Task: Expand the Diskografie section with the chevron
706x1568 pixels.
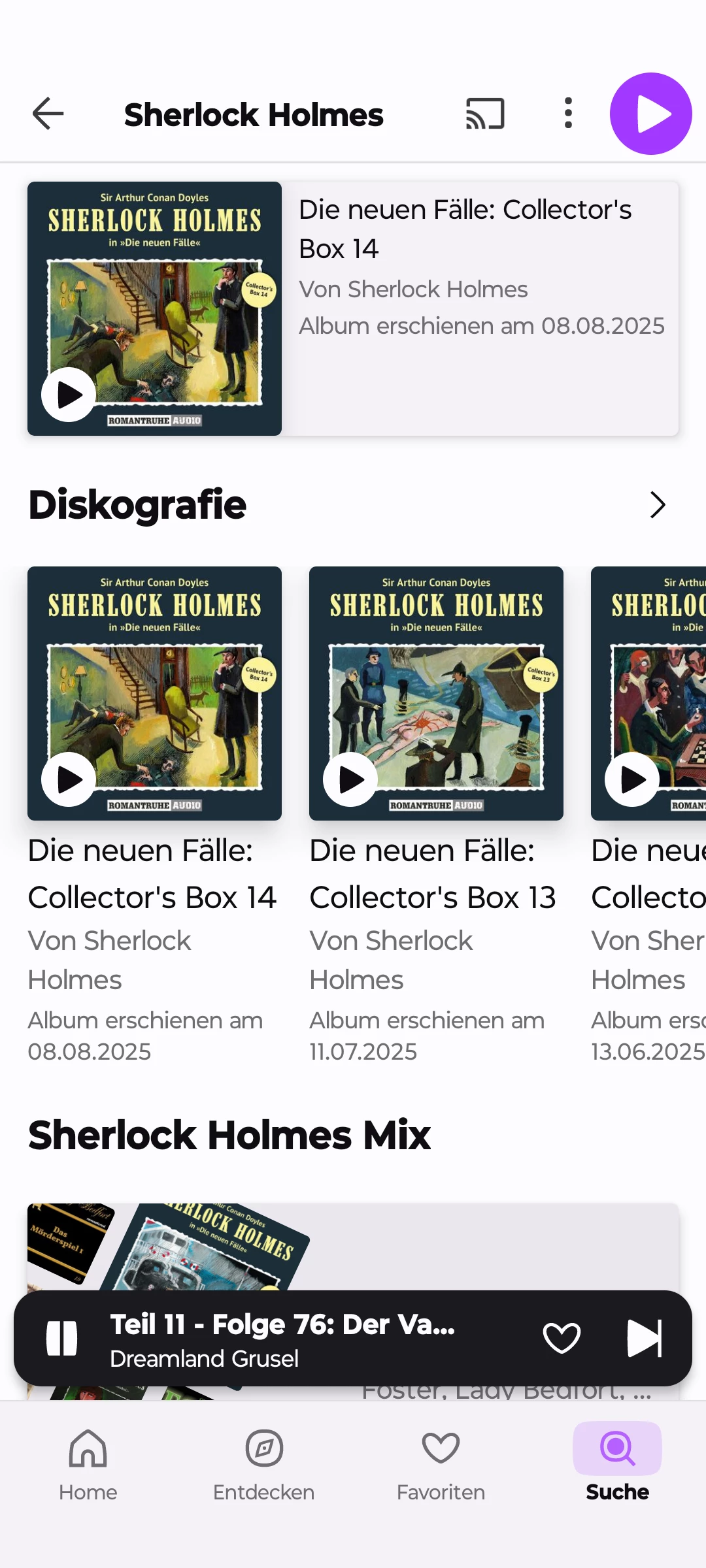Action: tap(658, 505)
